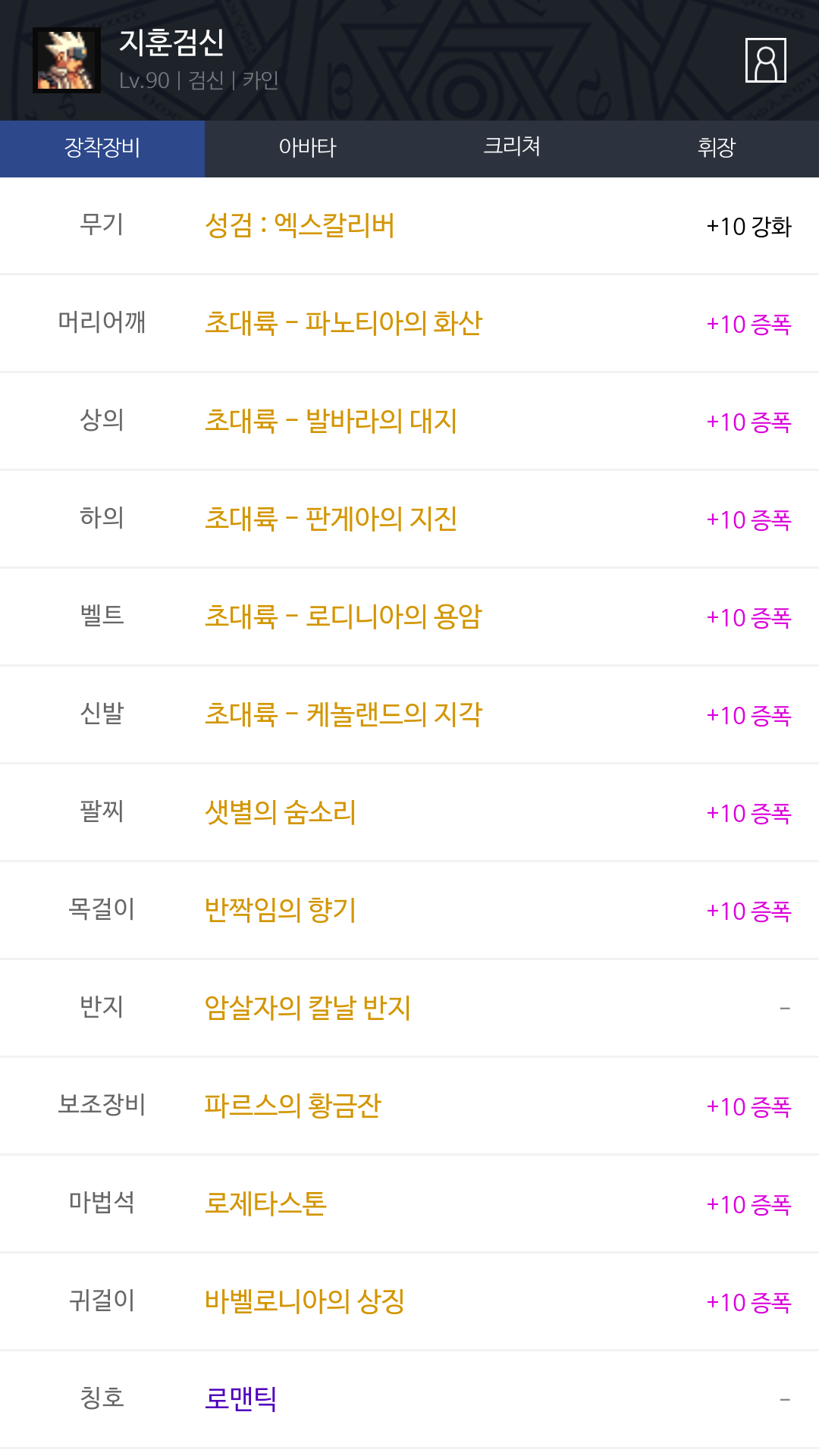The width and height of the screenshot is (819, 1456).
Task: Open bracelet 샛별의 숨소리
Action: coord(281,813)
